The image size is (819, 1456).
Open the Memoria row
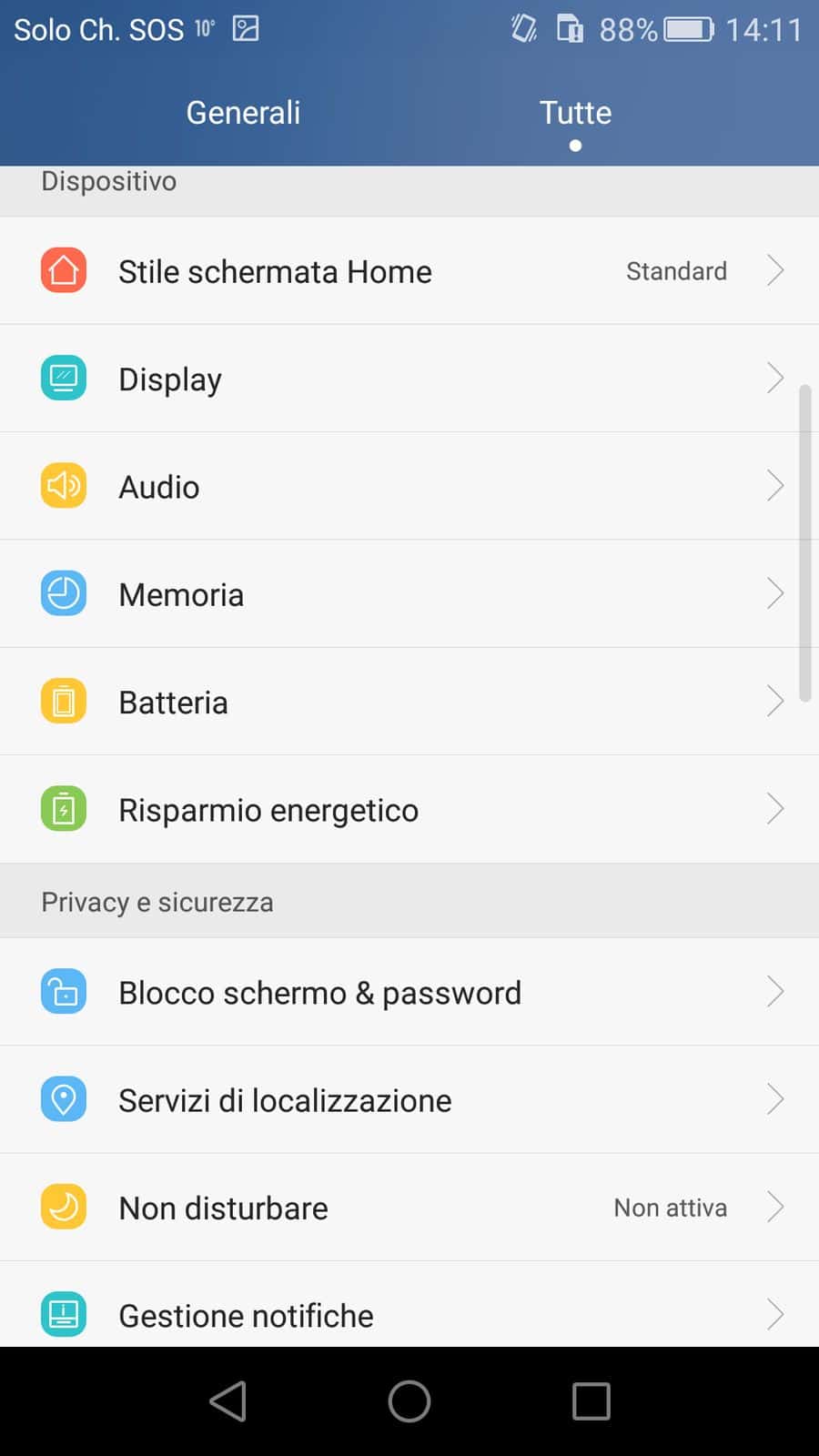[x=409, y=594]
